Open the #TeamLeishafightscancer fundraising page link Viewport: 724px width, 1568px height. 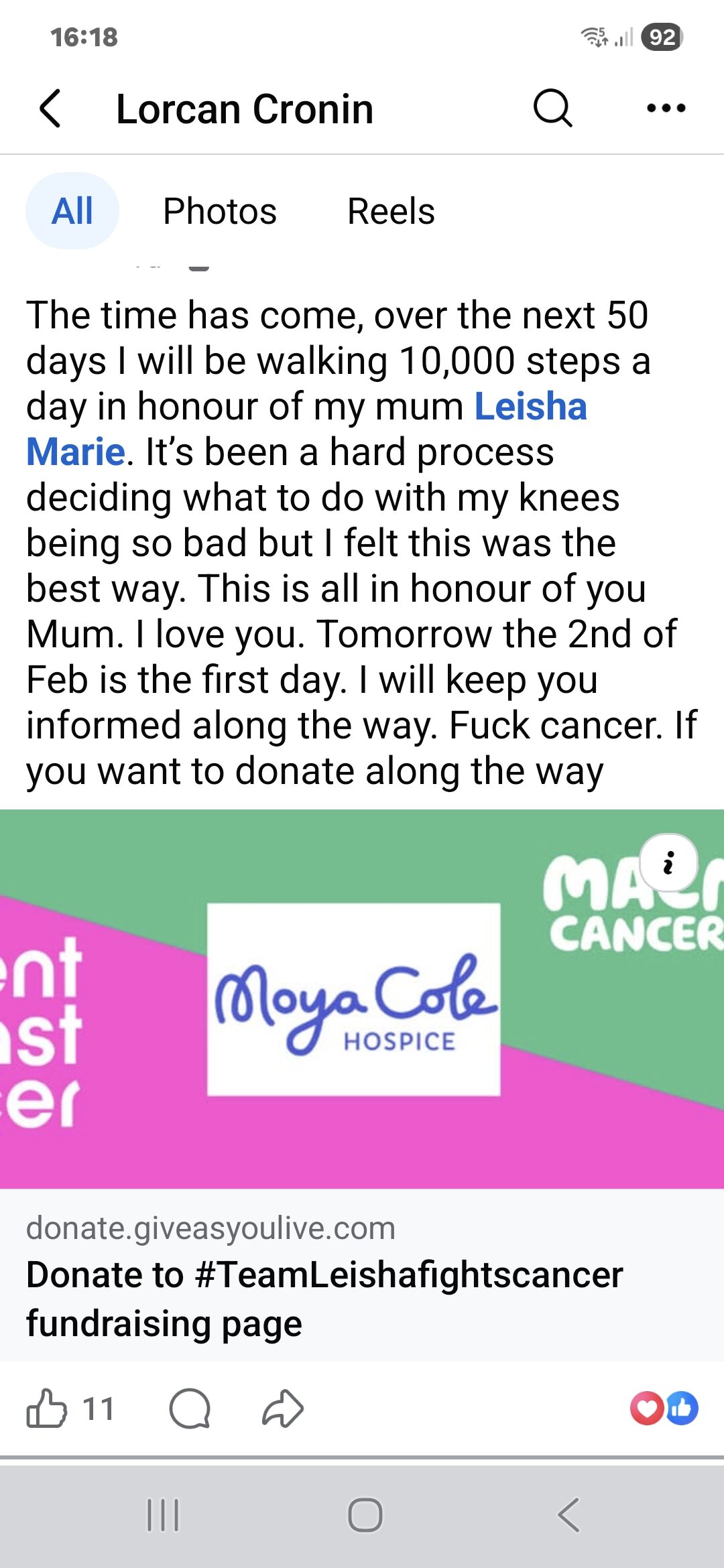tap(324, 1299)
